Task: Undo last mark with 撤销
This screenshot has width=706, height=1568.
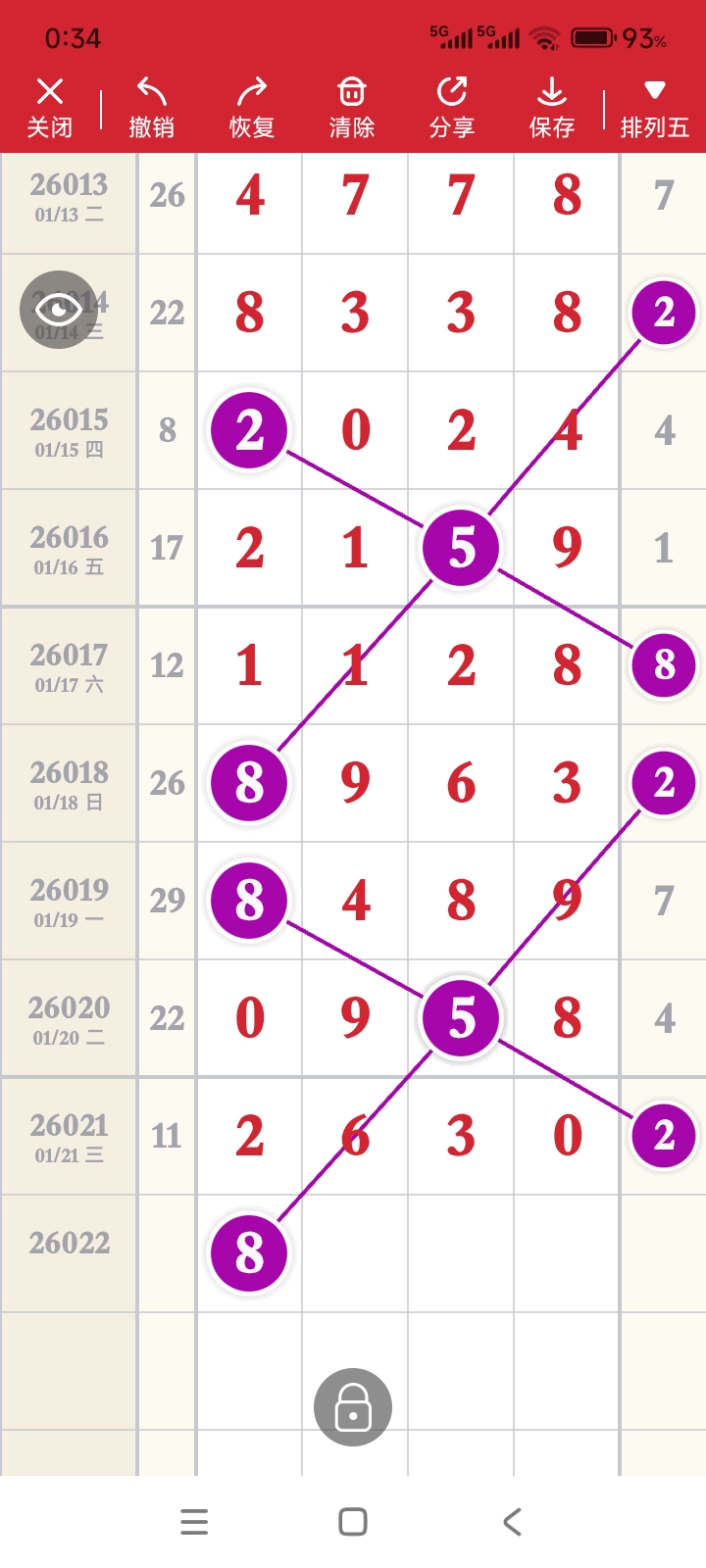Action: pyautogui.click(x=151, y=108)
